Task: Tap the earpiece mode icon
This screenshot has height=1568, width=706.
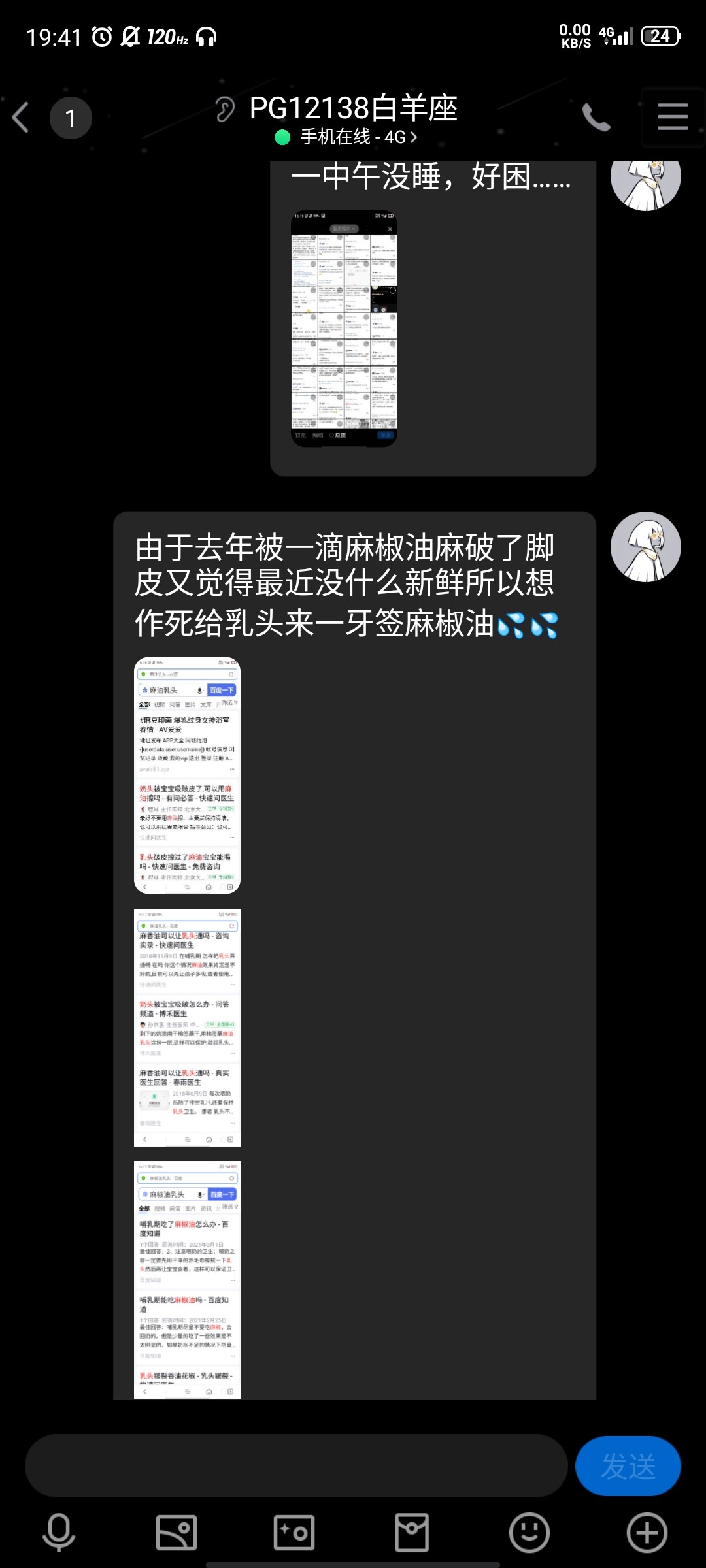Action: coord(225,109)
